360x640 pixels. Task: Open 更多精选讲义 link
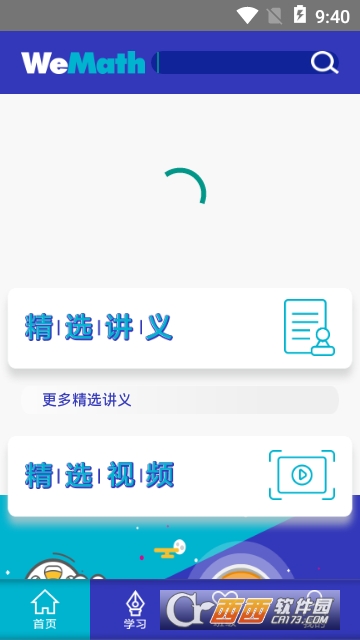point(180,400)
